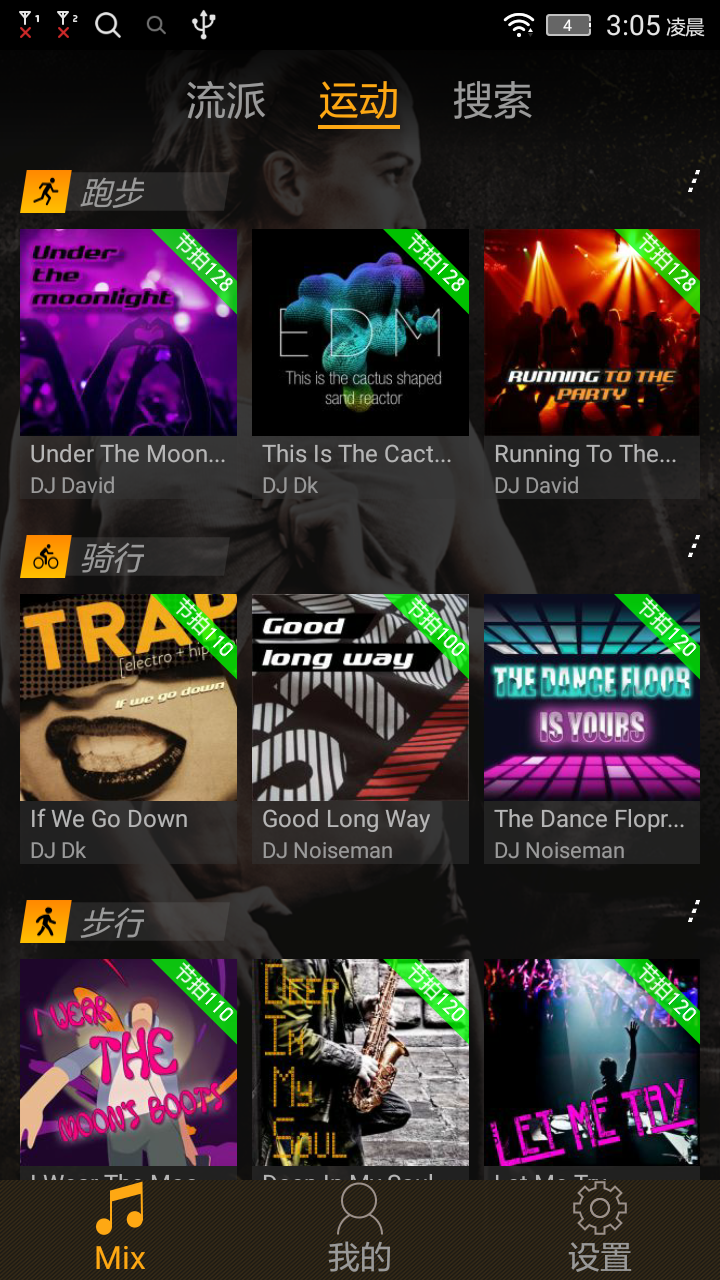Open the 搜索 tab
720x1280 pixels.
(492, 101)
